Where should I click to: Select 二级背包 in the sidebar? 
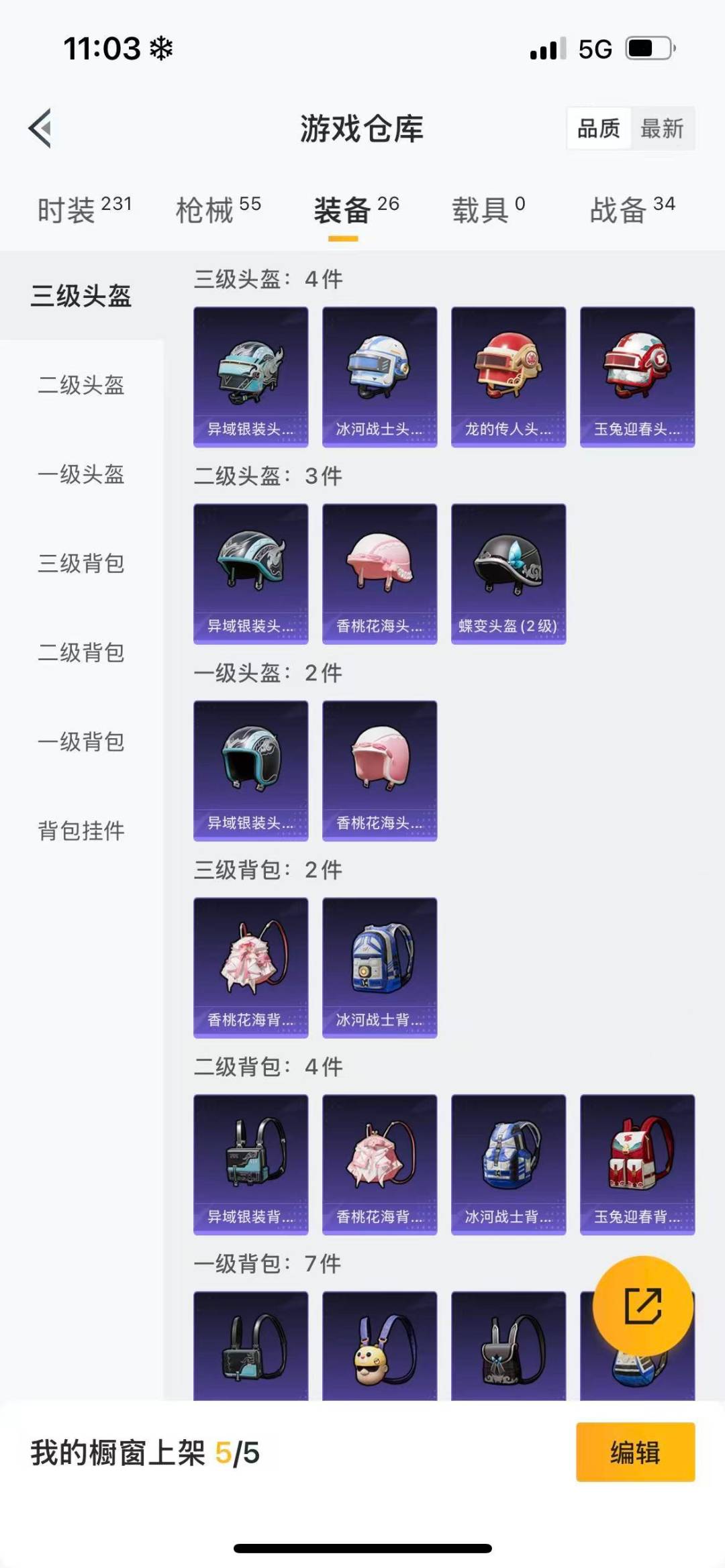(81, 653)
